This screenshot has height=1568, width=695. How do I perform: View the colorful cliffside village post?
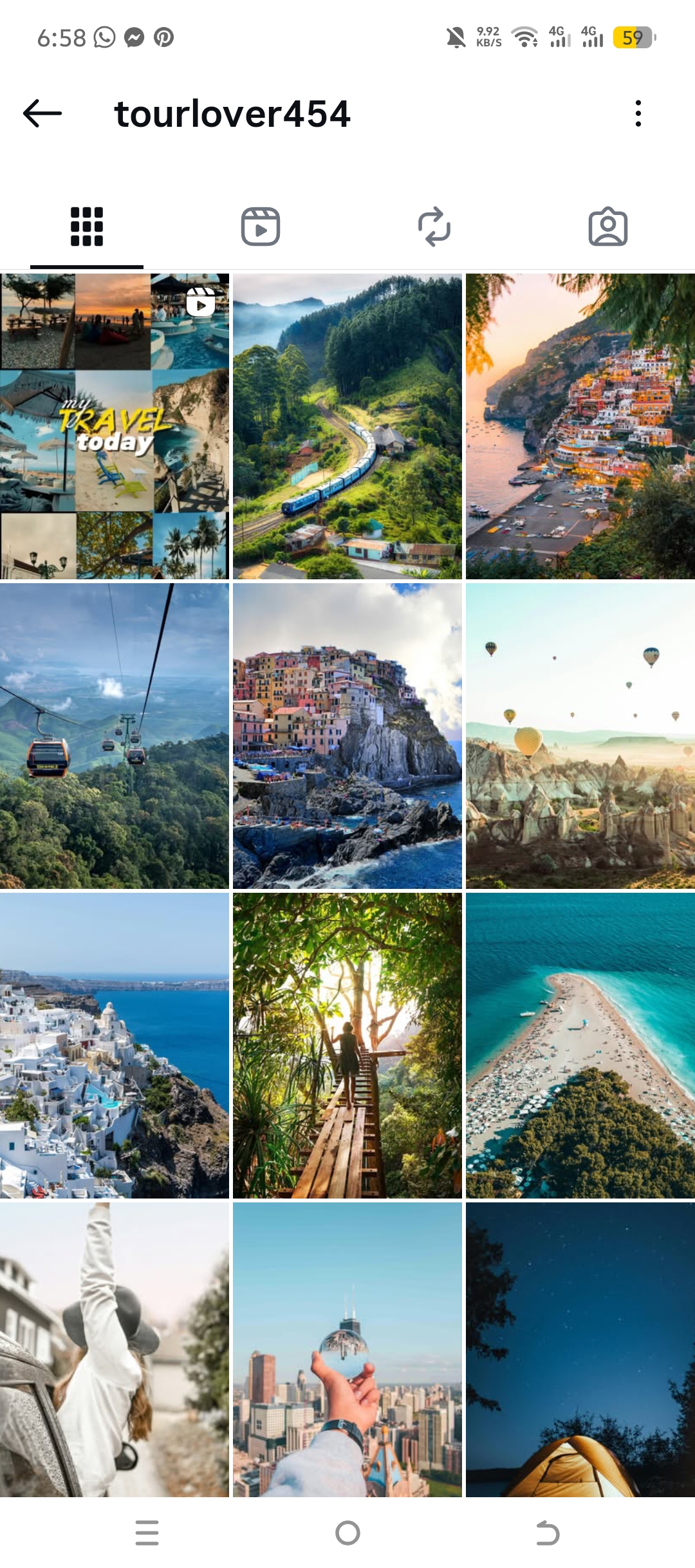347,736
